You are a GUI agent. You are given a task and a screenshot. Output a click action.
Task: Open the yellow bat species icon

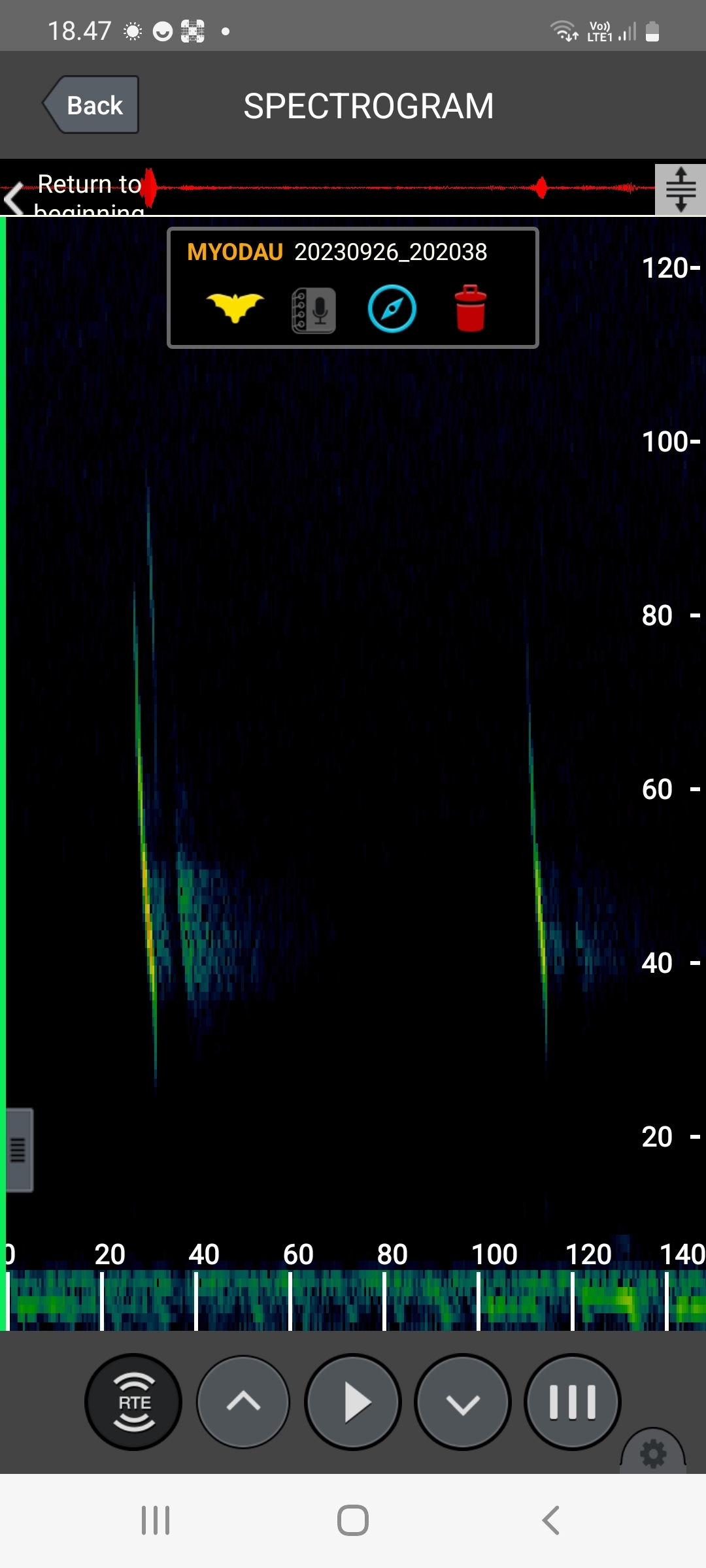tap(235, 308)
